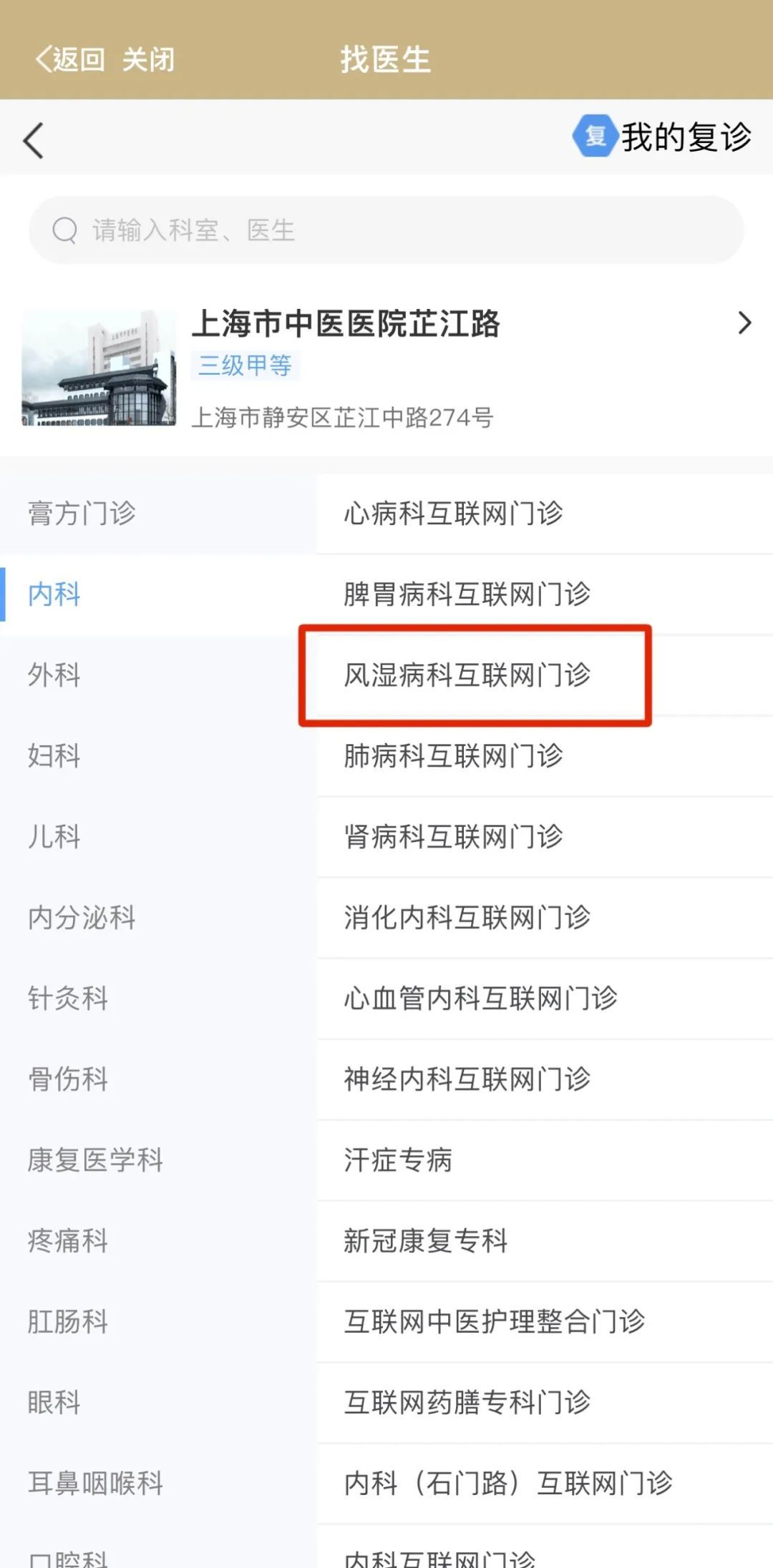The width and height of the screenshot is (773, 1568).
Task: Open 我的复诊
Action: point(663,137)
